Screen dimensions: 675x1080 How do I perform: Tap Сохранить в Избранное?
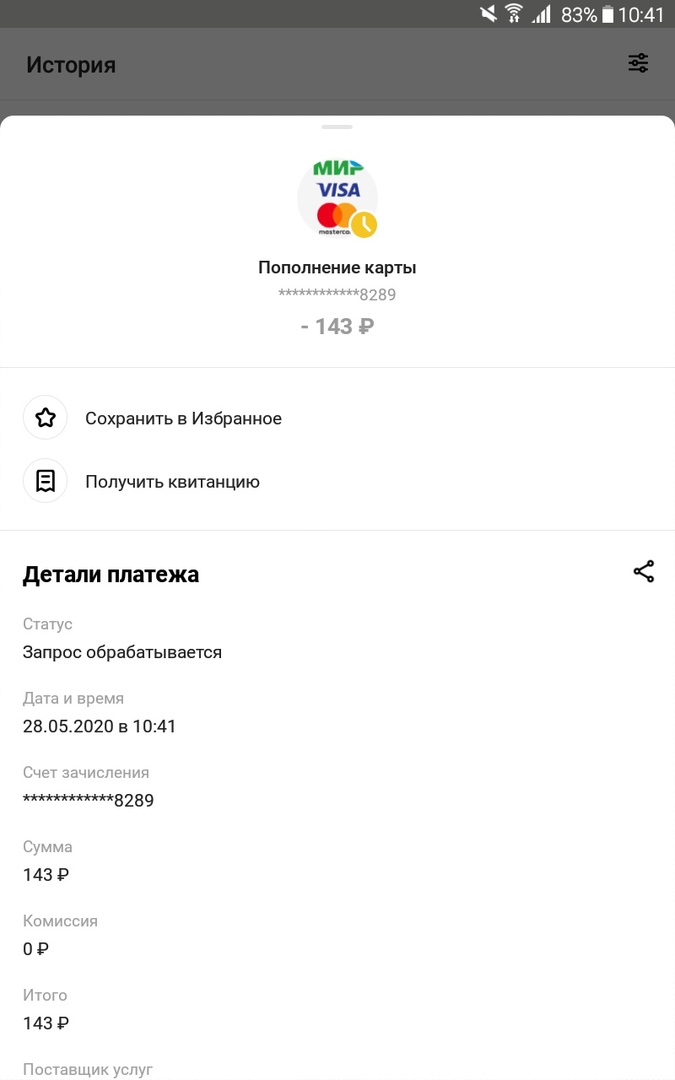coord(183,418)
